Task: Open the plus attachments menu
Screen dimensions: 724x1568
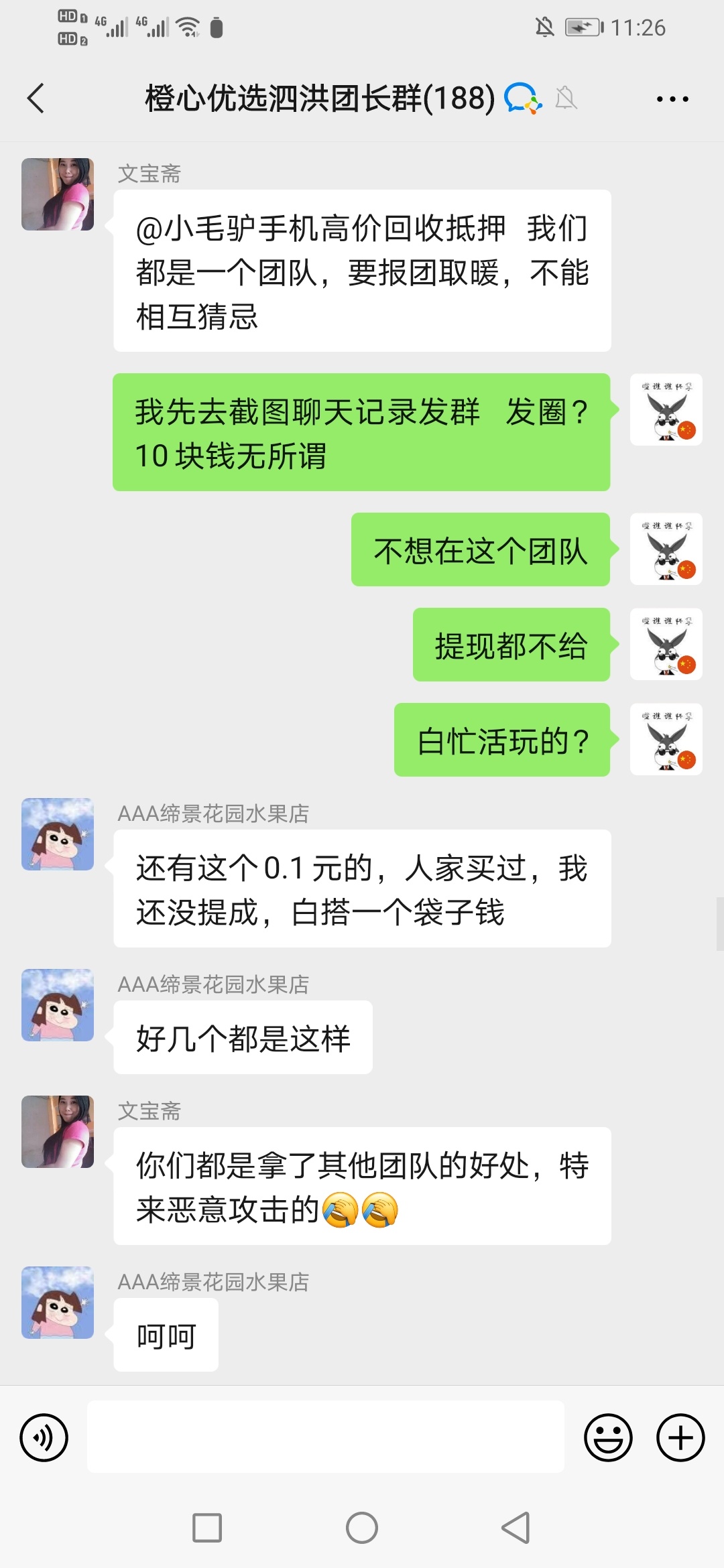Action: 680,1437
